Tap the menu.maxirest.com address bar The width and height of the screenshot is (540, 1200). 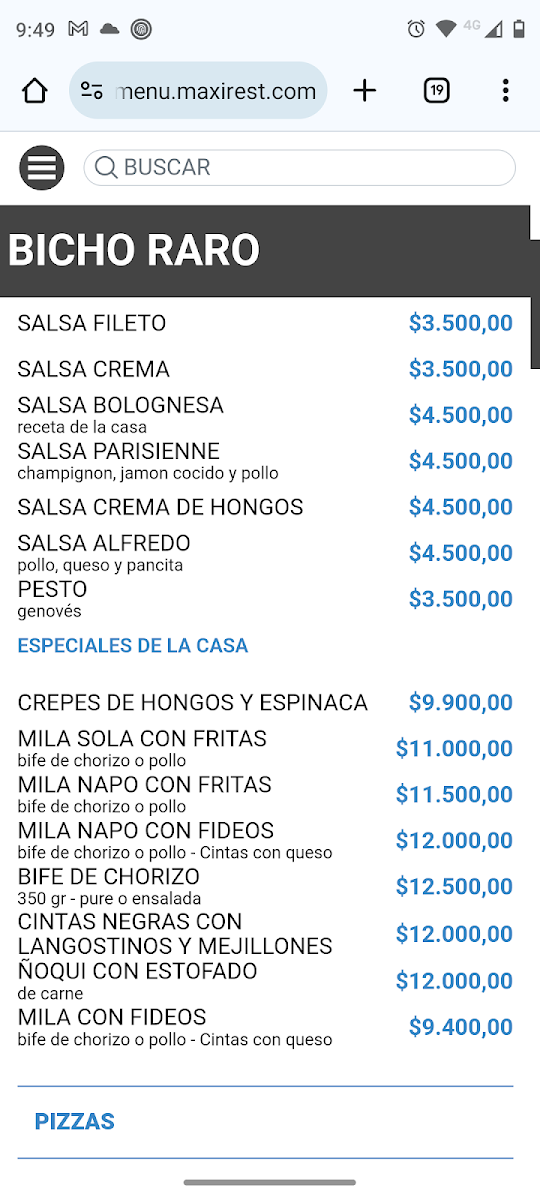[x=198, y=91]
